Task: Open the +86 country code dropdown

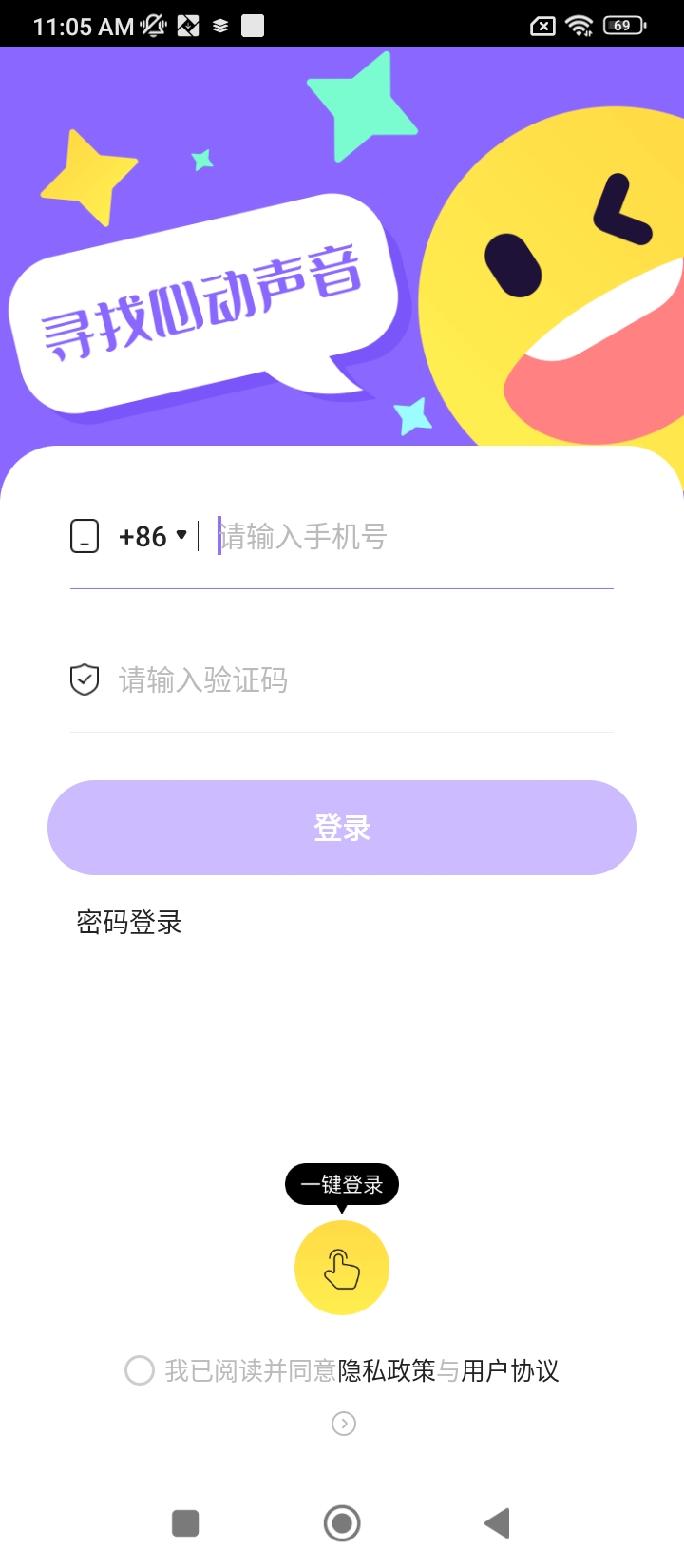Action: click(153, 537)
